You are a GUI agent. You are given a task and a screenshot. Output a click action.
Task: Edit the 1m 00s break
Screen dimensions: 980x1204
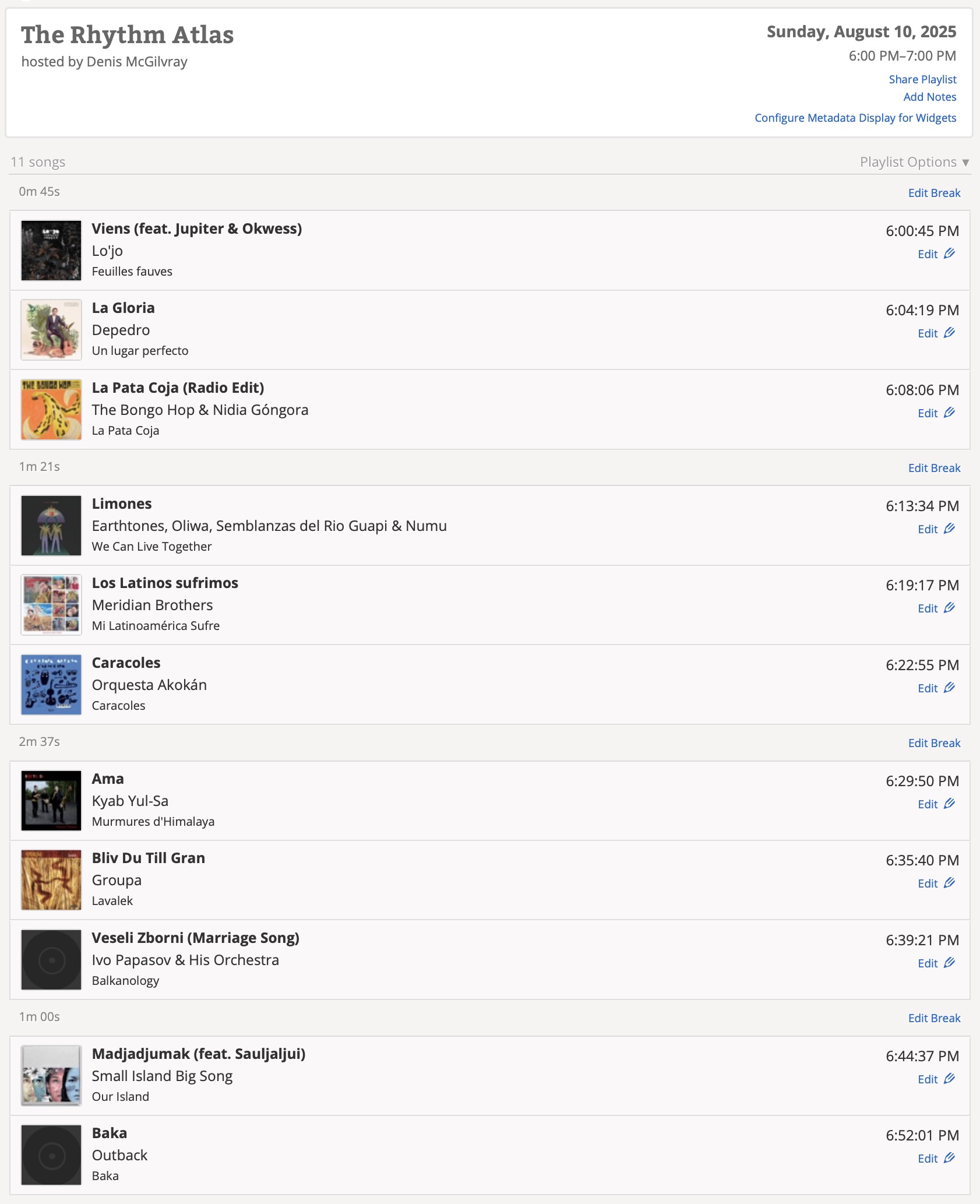(x=933, y=1018)
